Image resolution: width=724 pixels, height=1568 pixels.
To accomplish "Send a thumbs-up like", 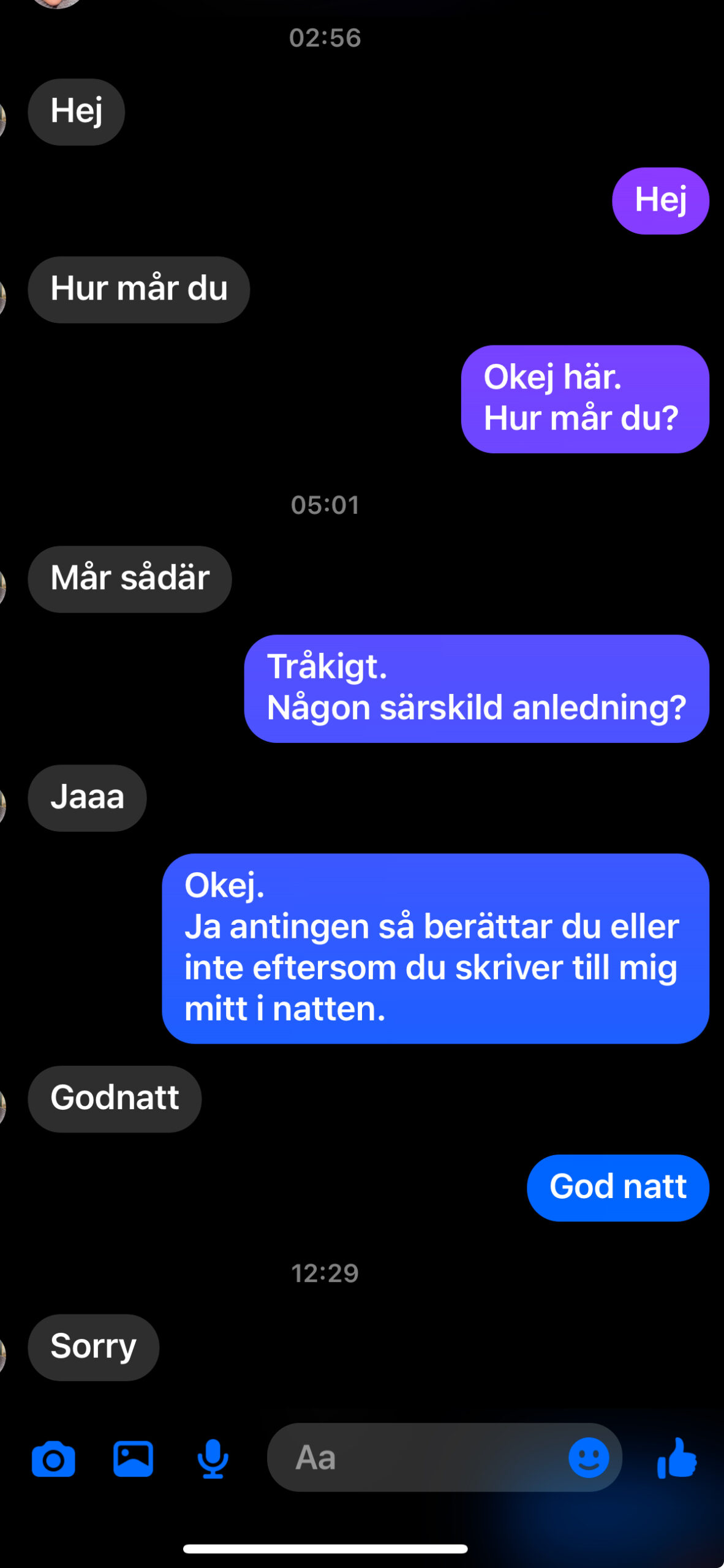I will (677, 1458).
